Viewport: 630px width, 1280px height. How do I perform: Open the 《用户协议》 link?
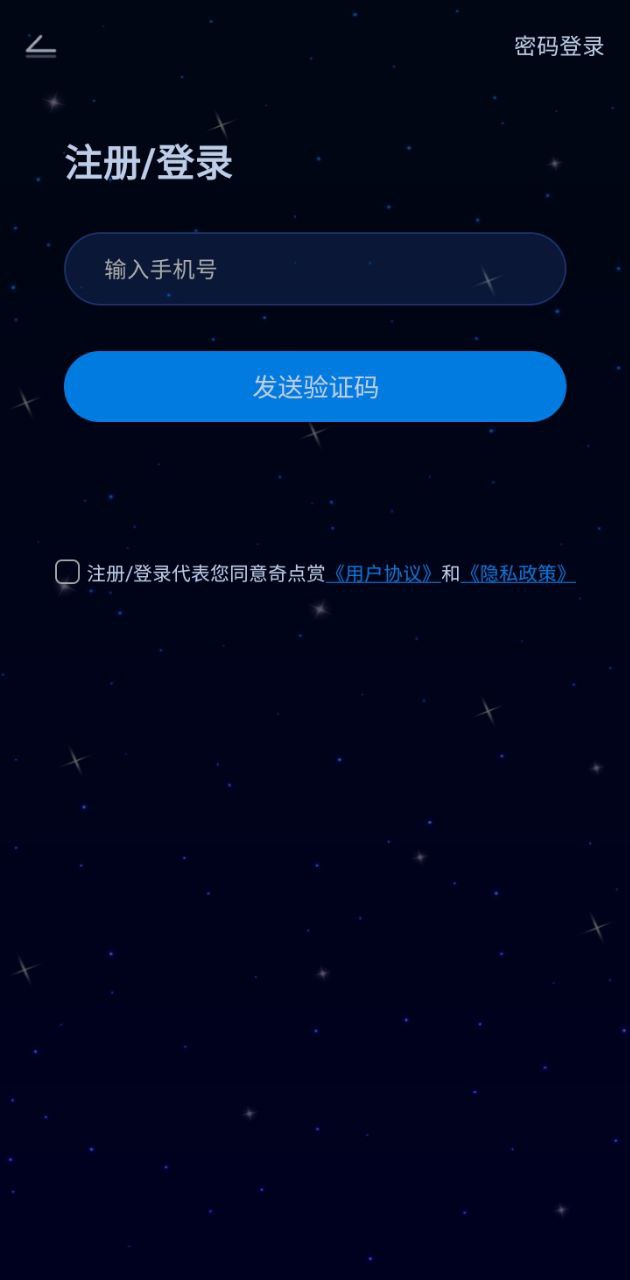coord(383,574)
